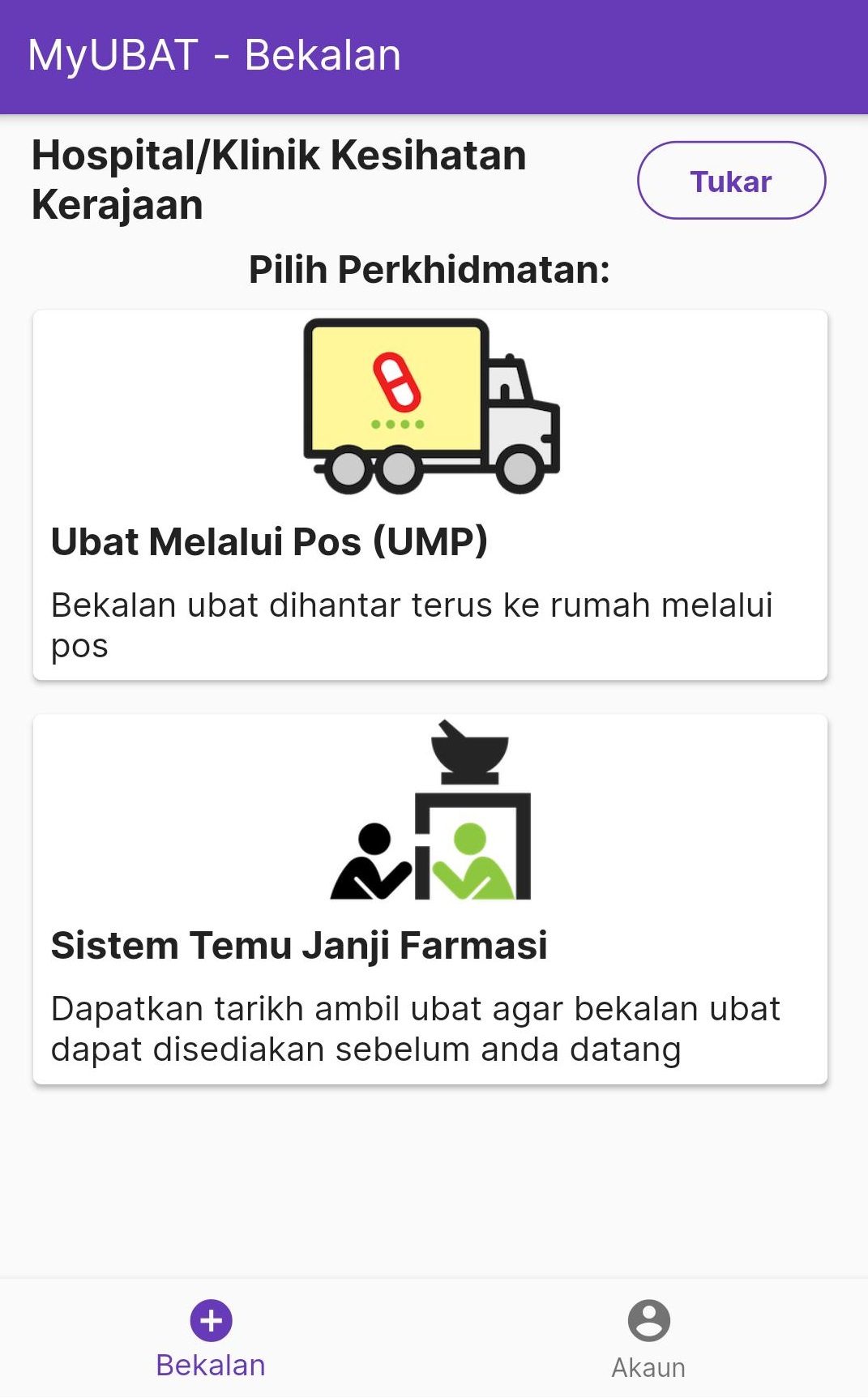This screenshot has height=1398, width=868.
Task: Switch to the Bekalan tab
Action: click(x=211, y=1340)
